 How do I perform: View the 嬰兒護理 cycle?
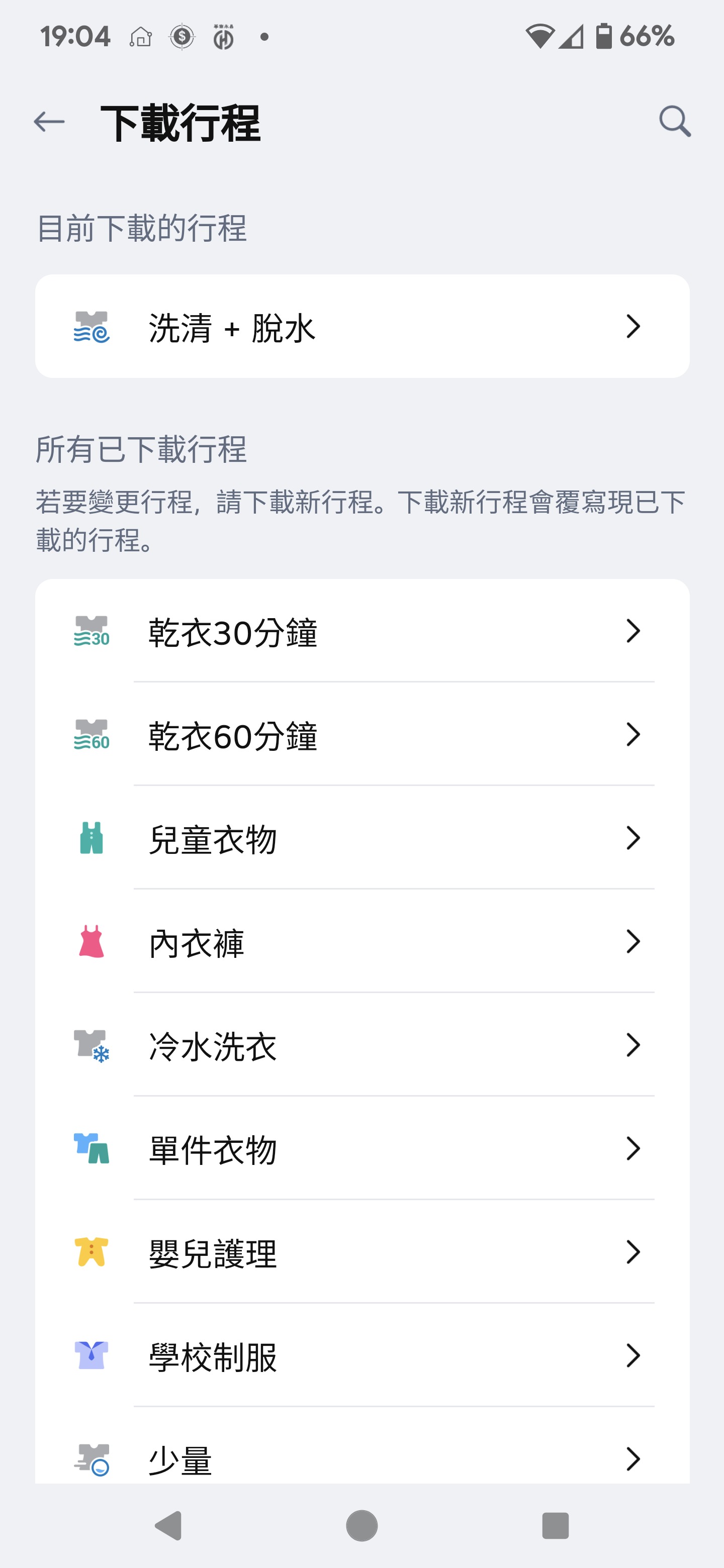[363, 1251]
